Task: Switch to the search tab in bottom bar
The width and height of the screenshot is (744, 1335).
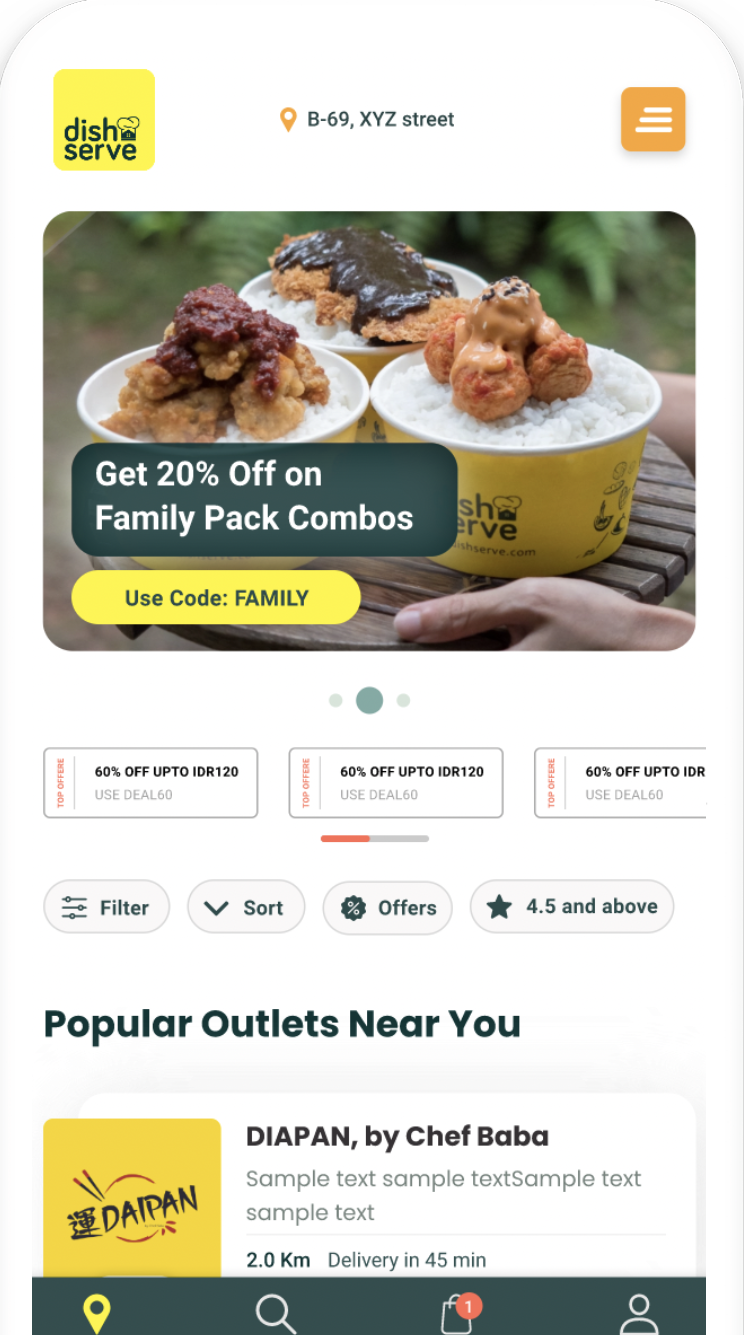Action: coord(275,1311)
